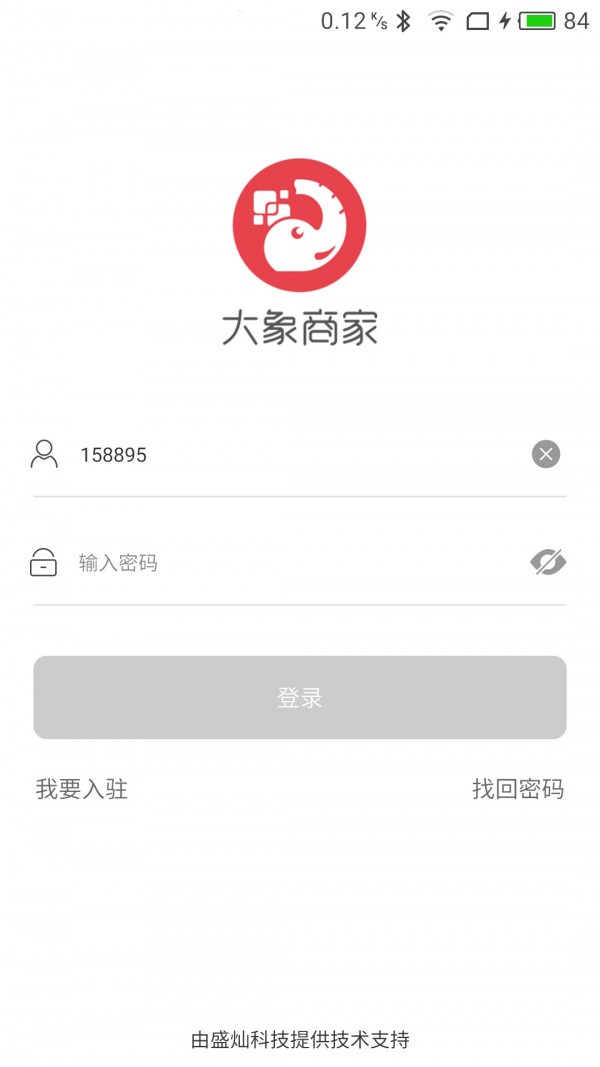
Task: Focus the account field showing 158895
Action: click(290, 455)
